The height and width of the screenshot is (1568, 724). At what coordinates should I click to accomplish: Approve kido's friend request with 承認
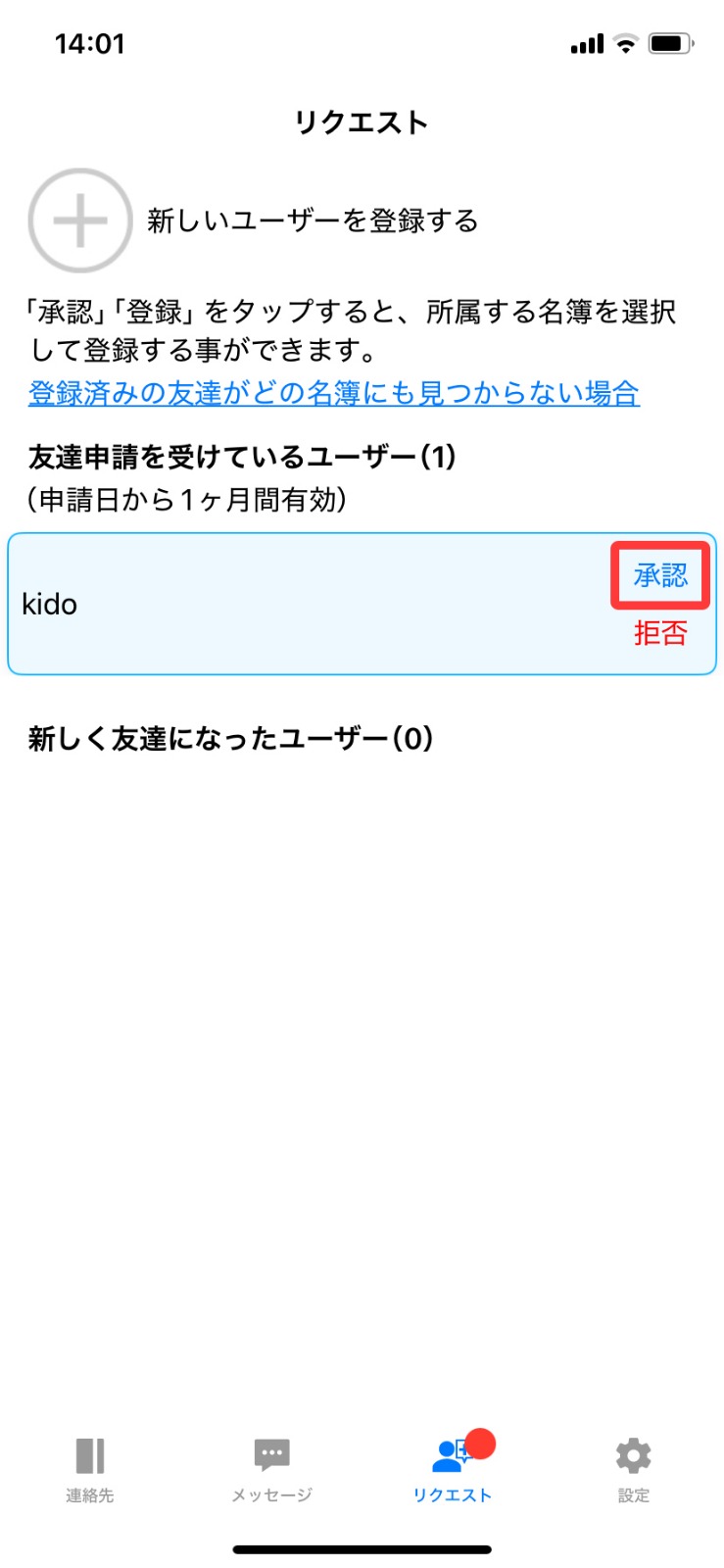[x=660, y=575]
